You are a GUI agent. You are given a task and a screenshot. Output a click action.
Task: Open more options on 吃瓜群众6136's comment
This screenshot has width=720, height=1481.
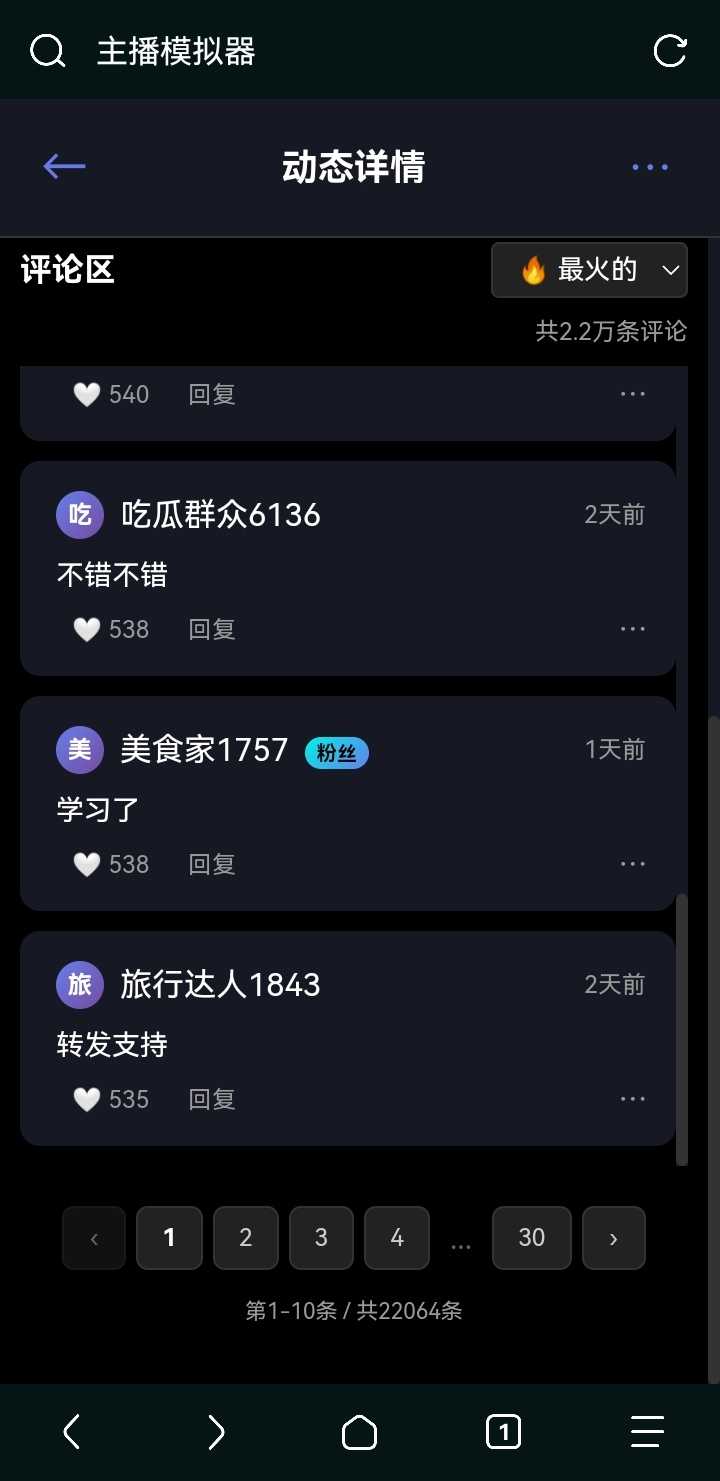coord(633,629)
